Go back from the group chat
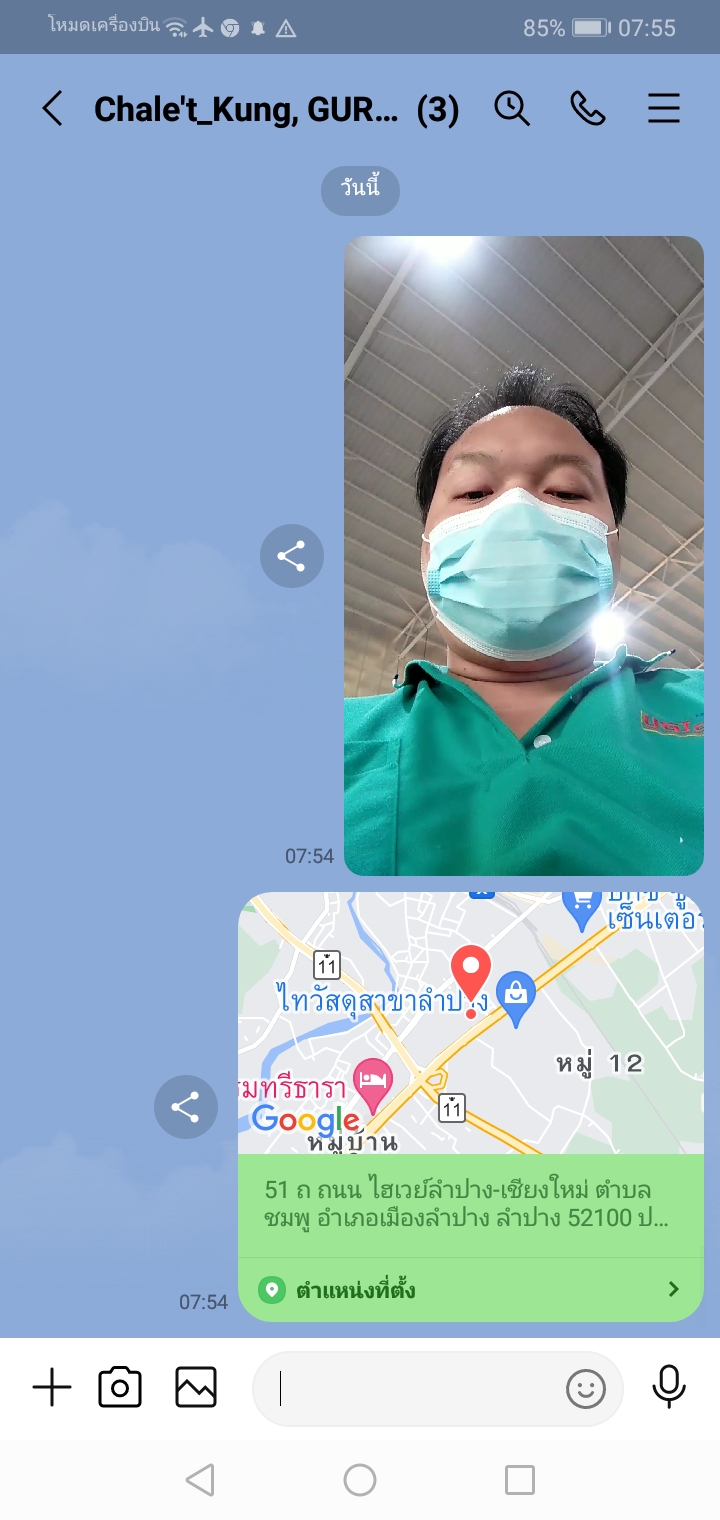The width and height of the screenshot is (720, 1520). point(52,108)
